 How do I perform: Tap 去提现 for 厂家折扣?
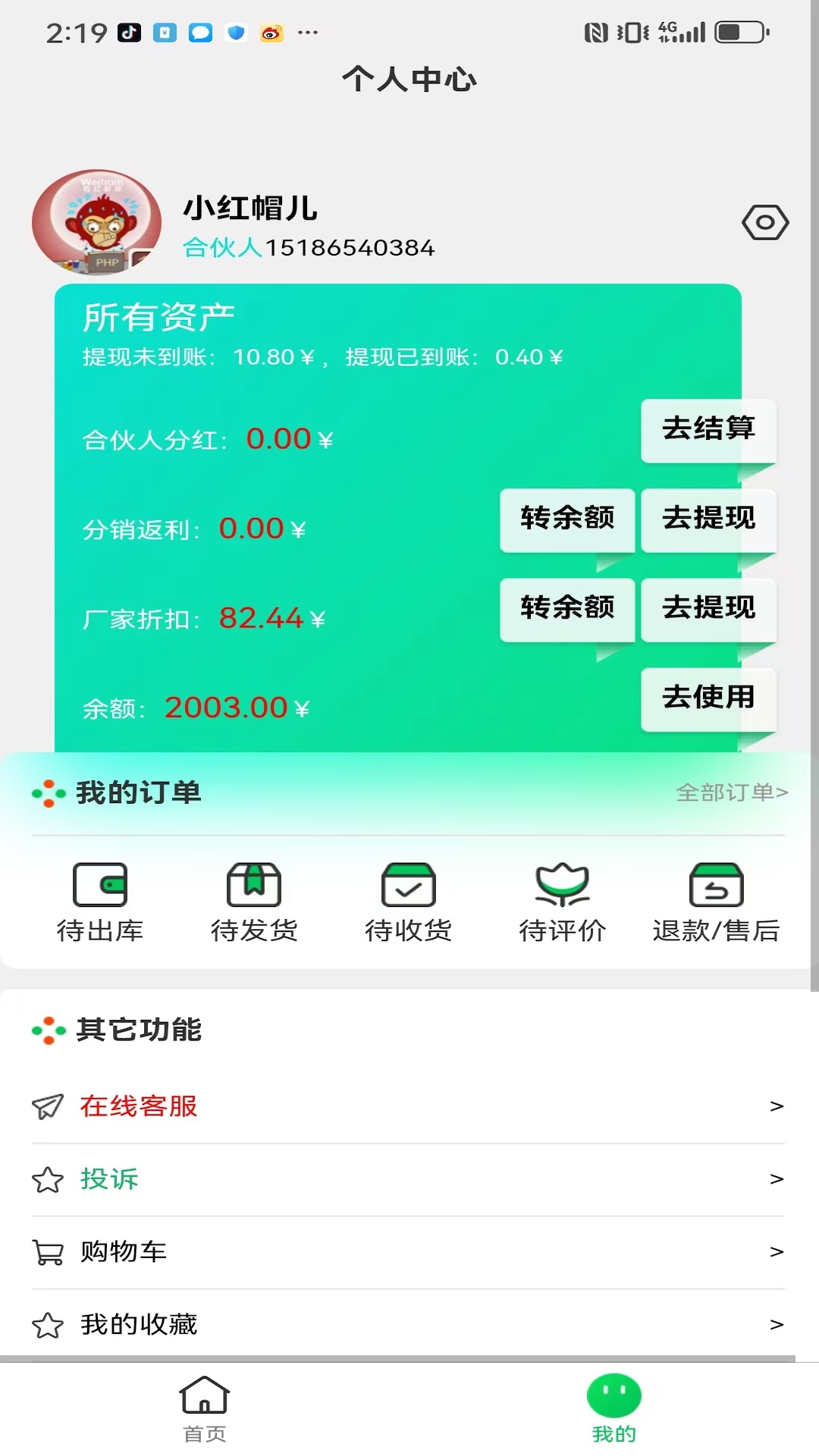[708, 608]
